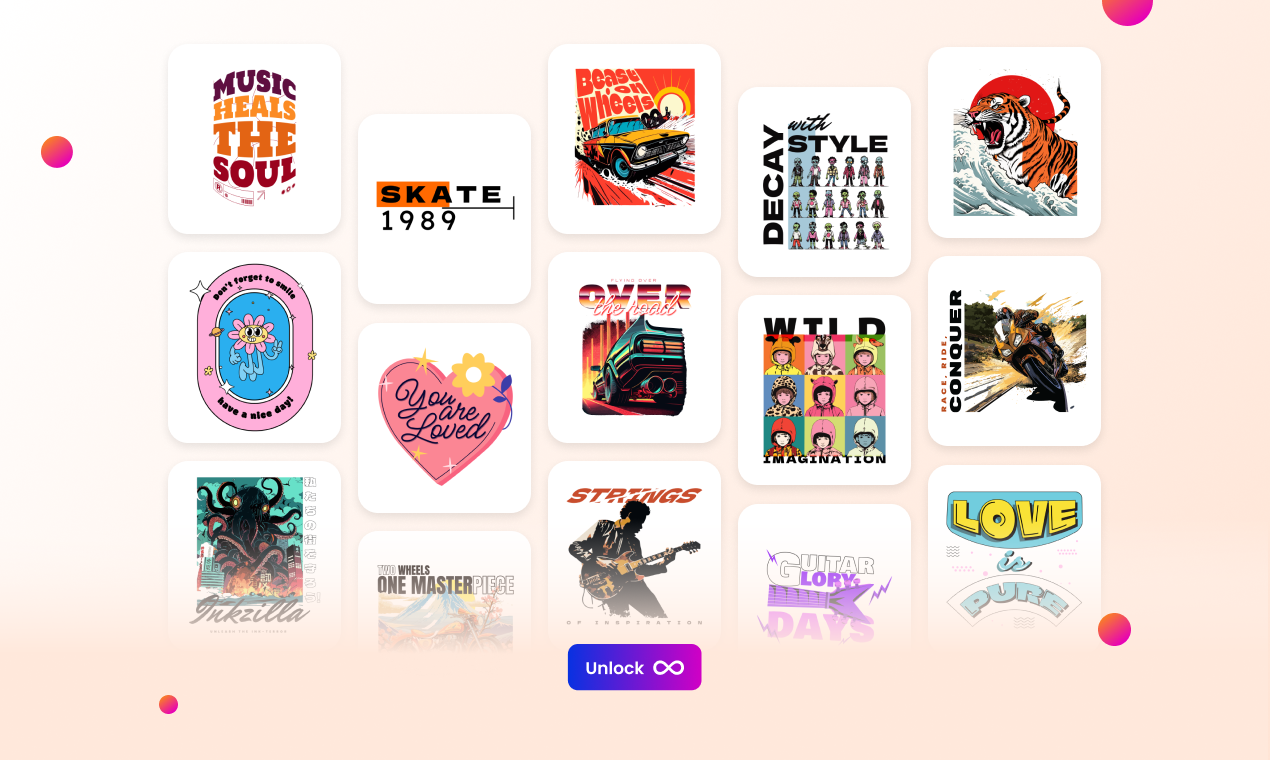The height and width of the screenshot is (760, 1270).
Task: Open the Beast on Wheels car design
Action: click(x=634, y=138)
